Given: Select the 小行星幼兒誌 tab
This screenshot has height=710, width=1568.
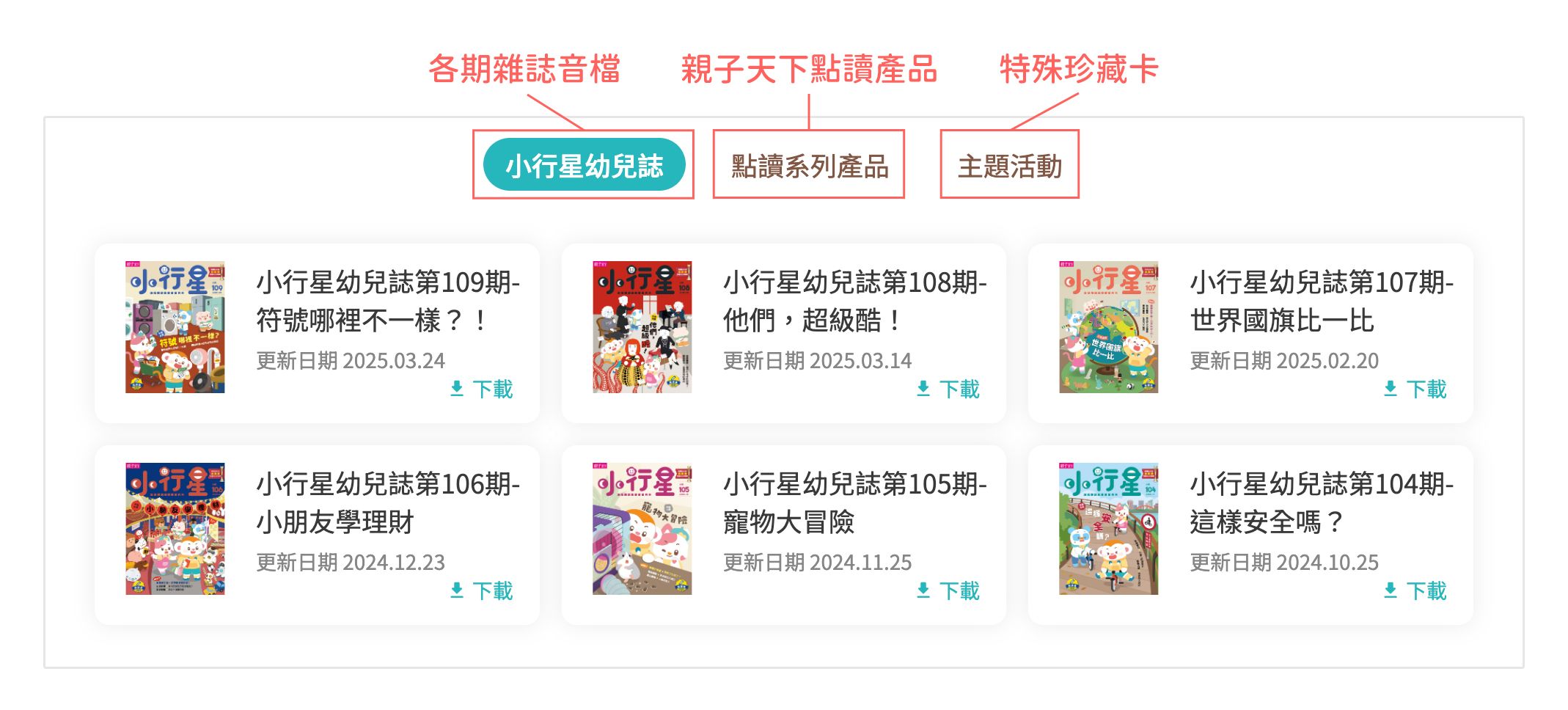Looking at the screenshot, I should [x=584, y=165].
